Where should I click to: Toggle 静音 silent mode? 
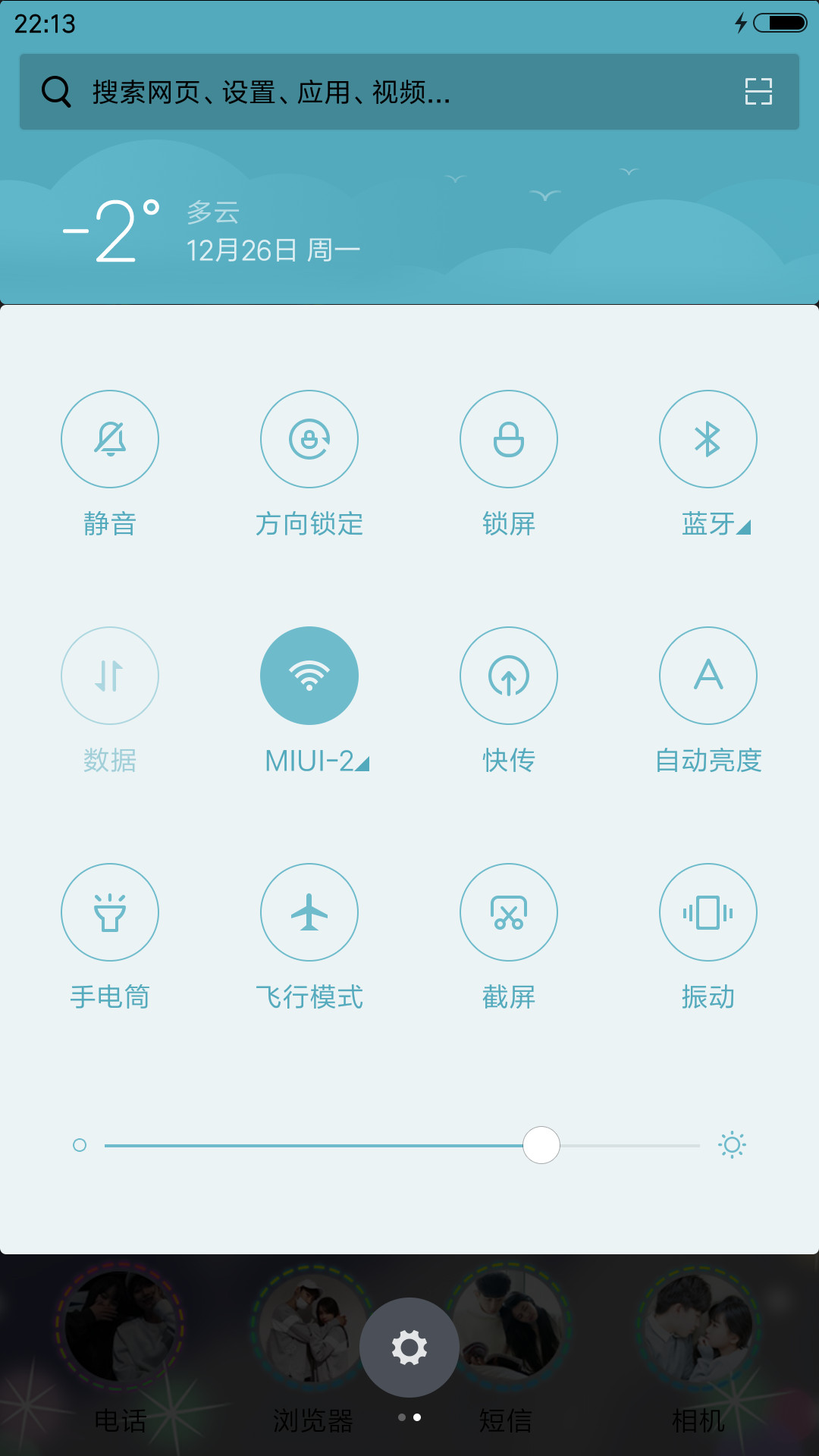click(x=110, y=439)
